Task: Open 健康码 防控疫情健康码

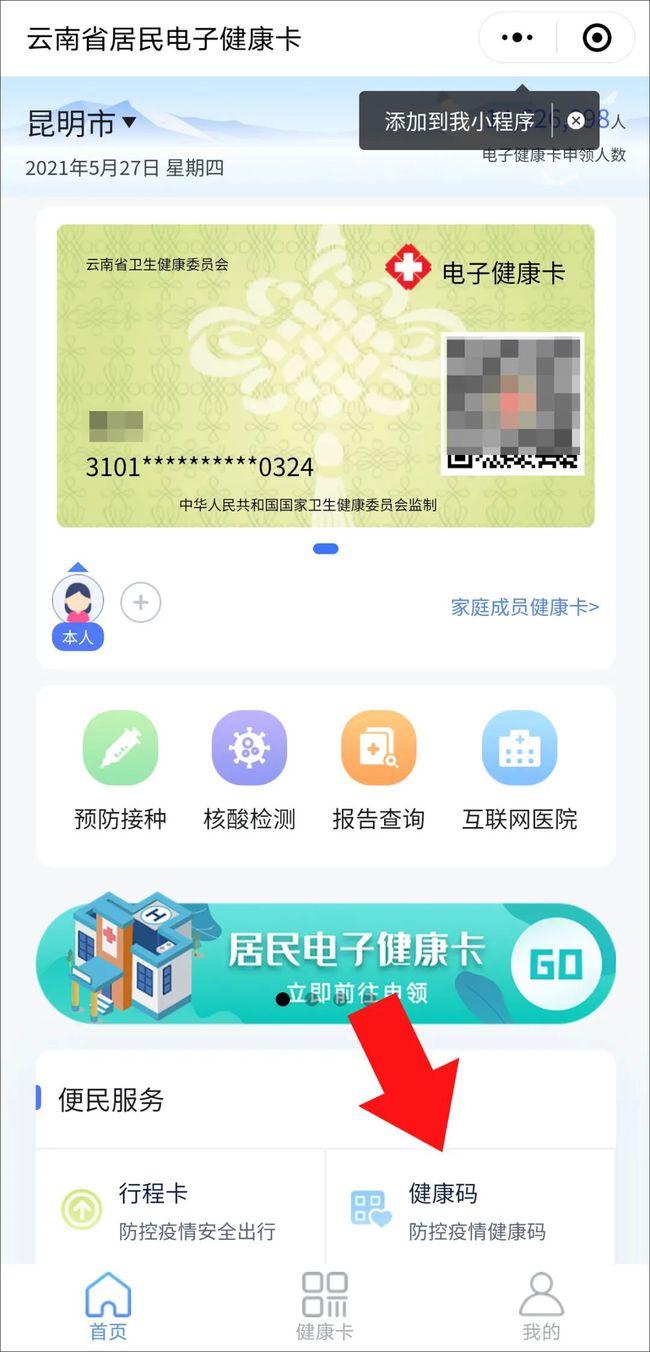Action: [x=470, y=1210]
